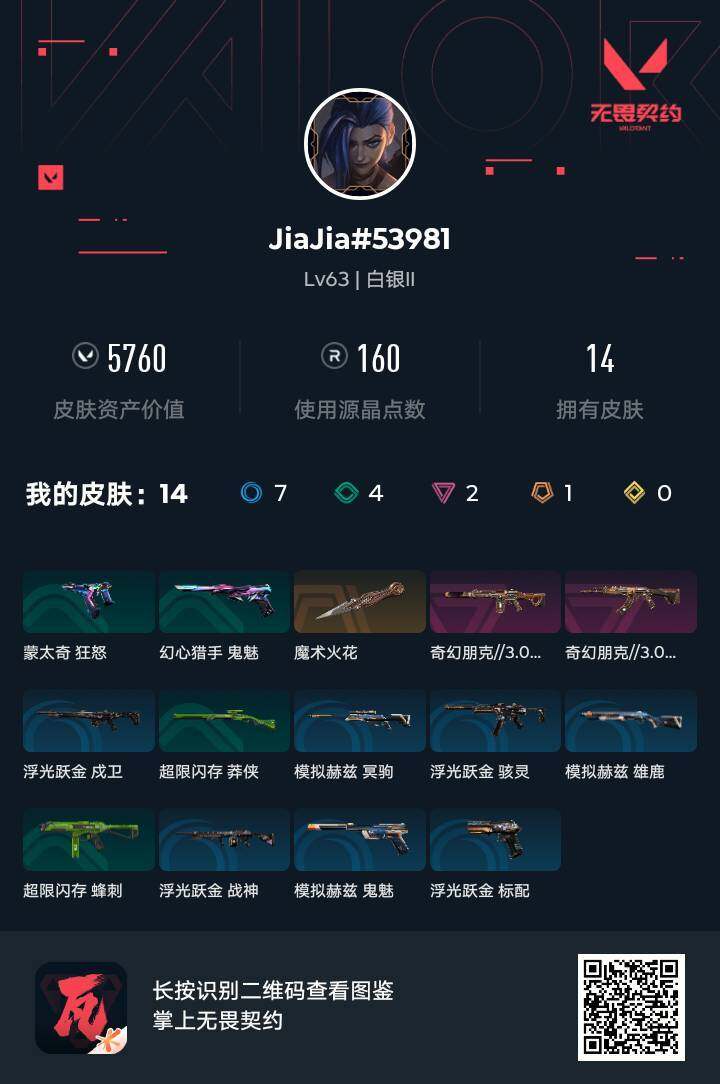Open the 魔术火花 knife skin thumbnail
This screenshot has width=720, height=1084.
(x=360, y=602)
